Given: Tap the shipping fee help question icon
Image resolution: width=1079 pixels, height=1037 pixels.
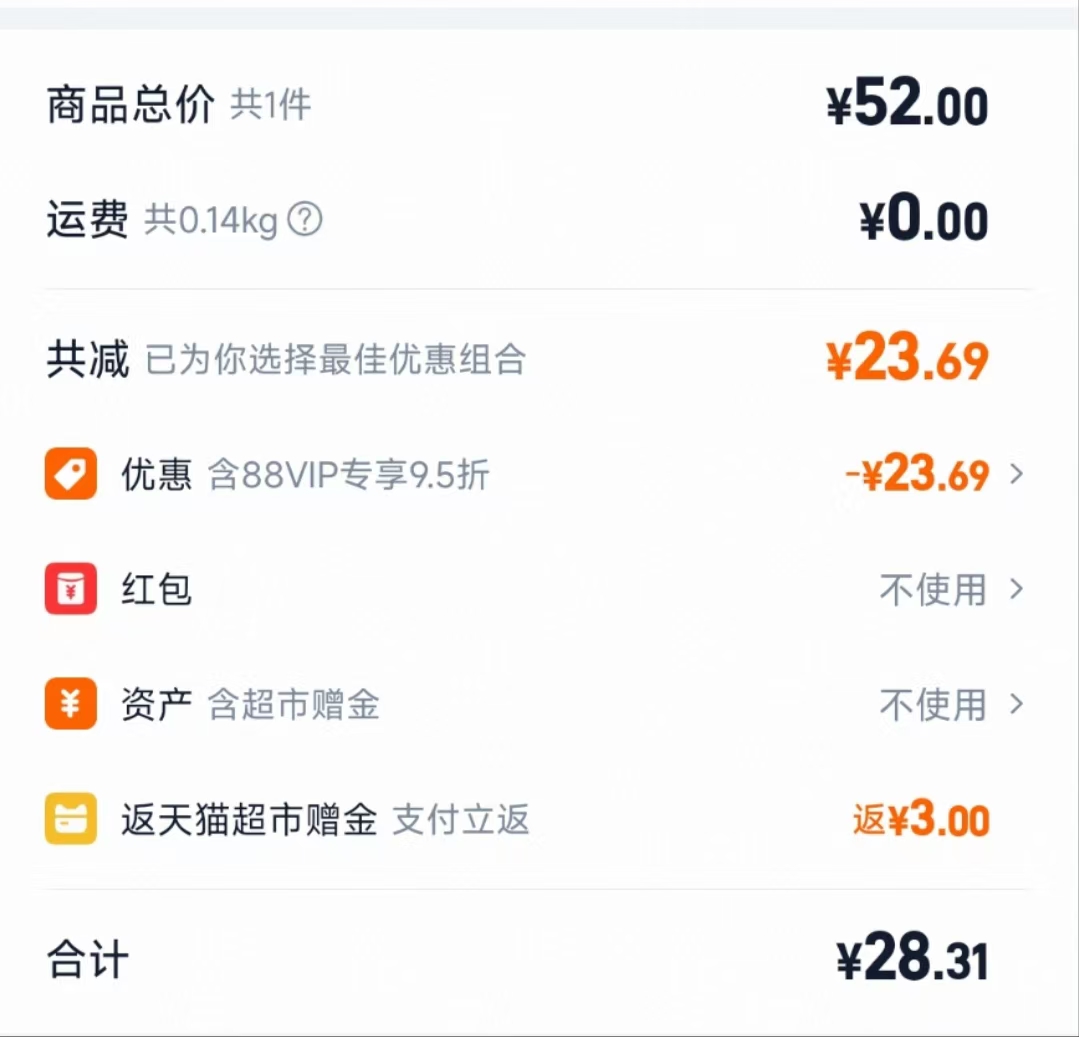Looking at the screenshot, I should pyautogui.click(x=305, y=220).
